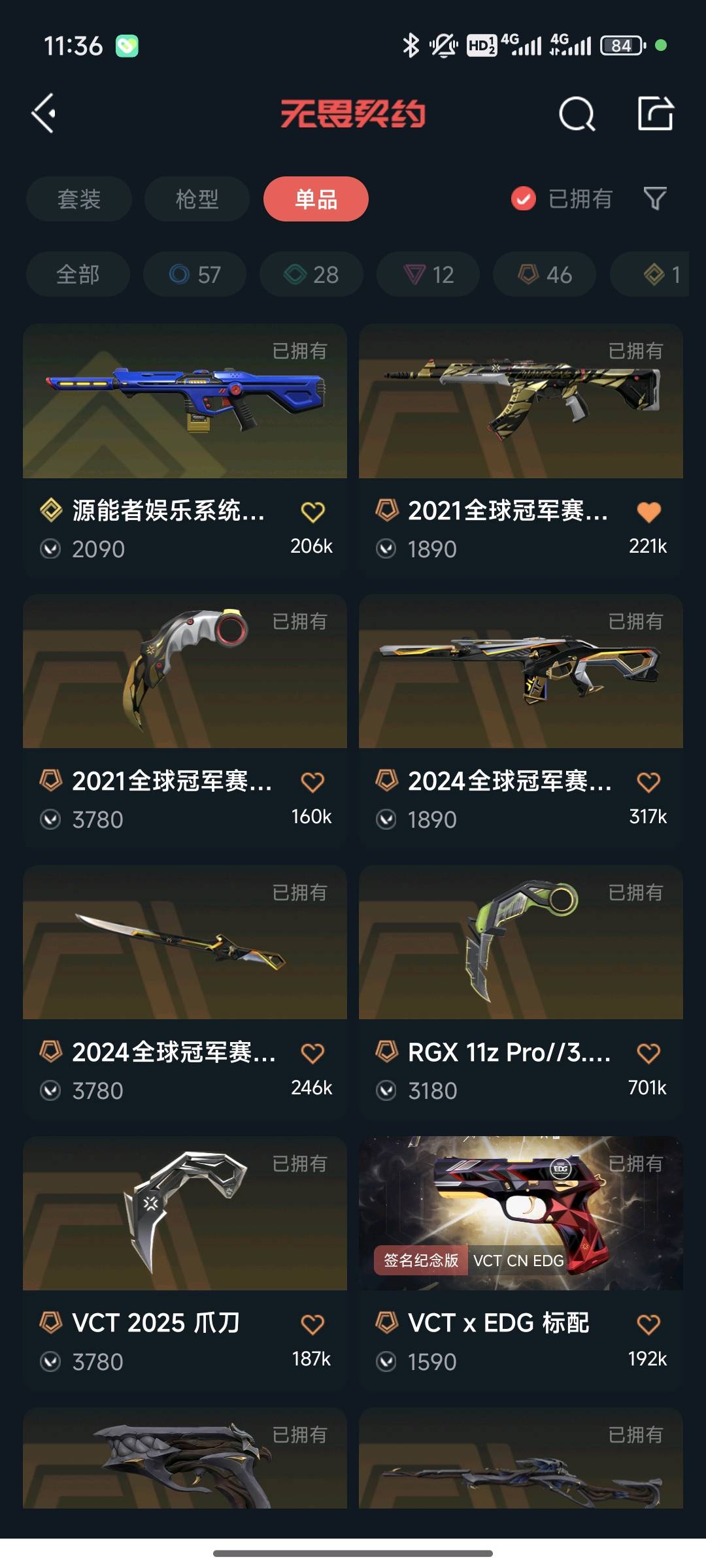Screen dimensions: 706x1568
Task: Filter by the chip showing 12
Action: point(428,274)
